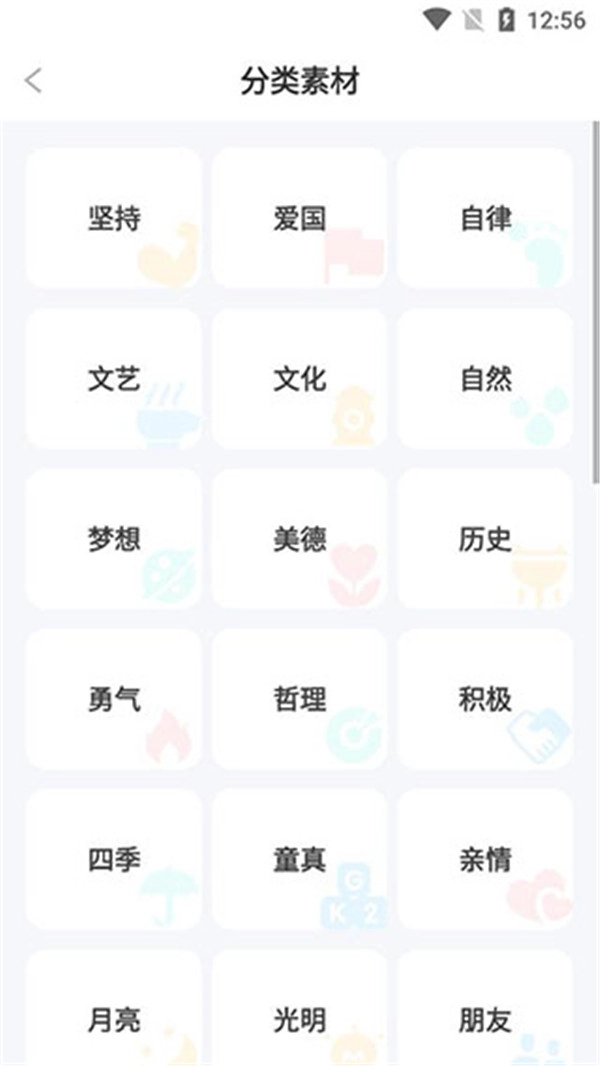
Task: Open the 四季 category
Action: pyautogui.click(x=113, y=859)
